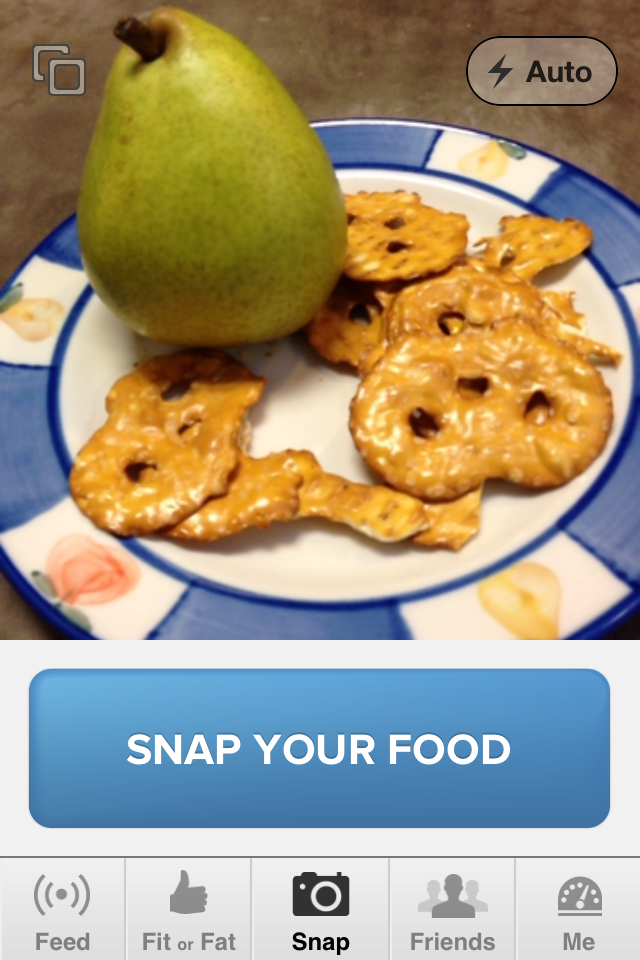Select the Snap tab
Viewport: 640px width, 960px height.
click(x=320, y=909)
